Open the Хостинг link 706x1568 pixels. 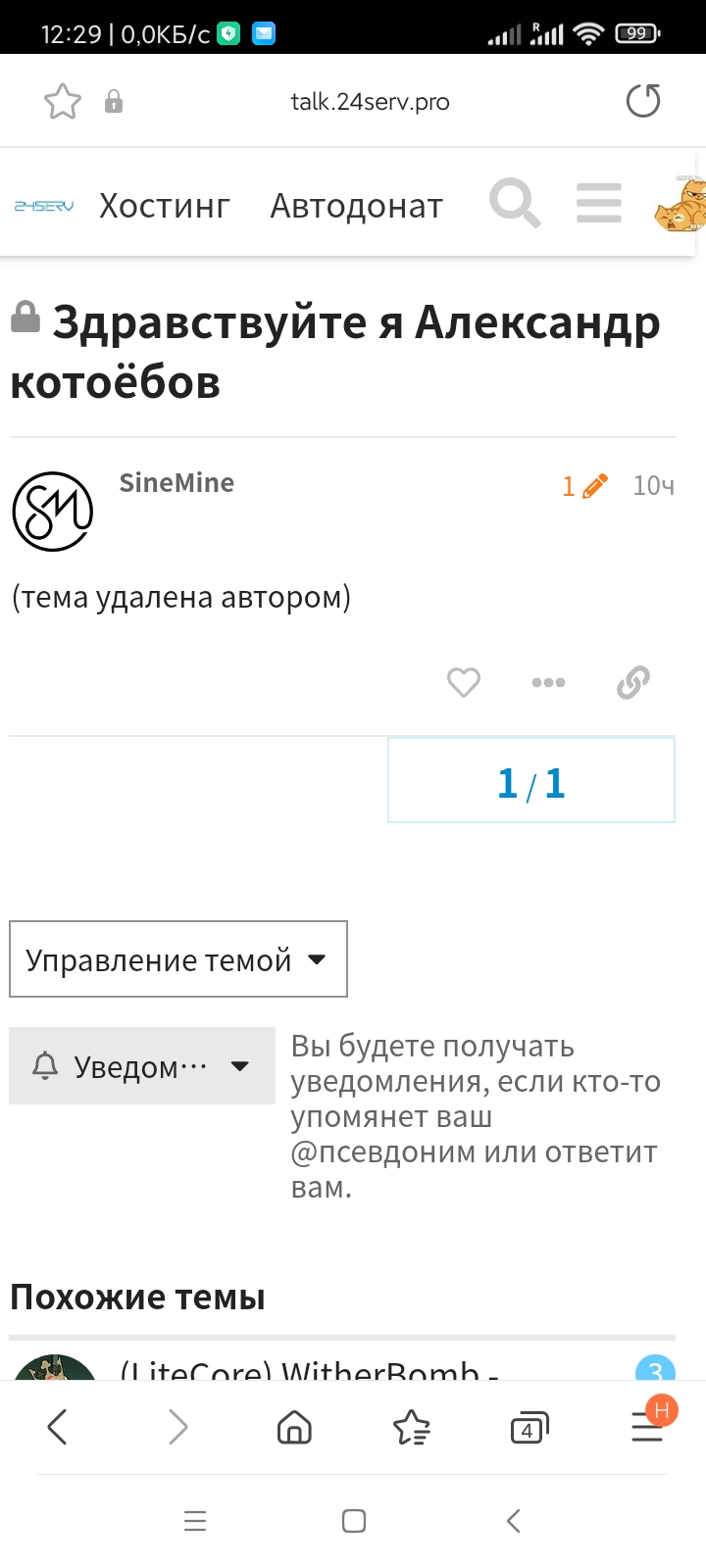165,206
